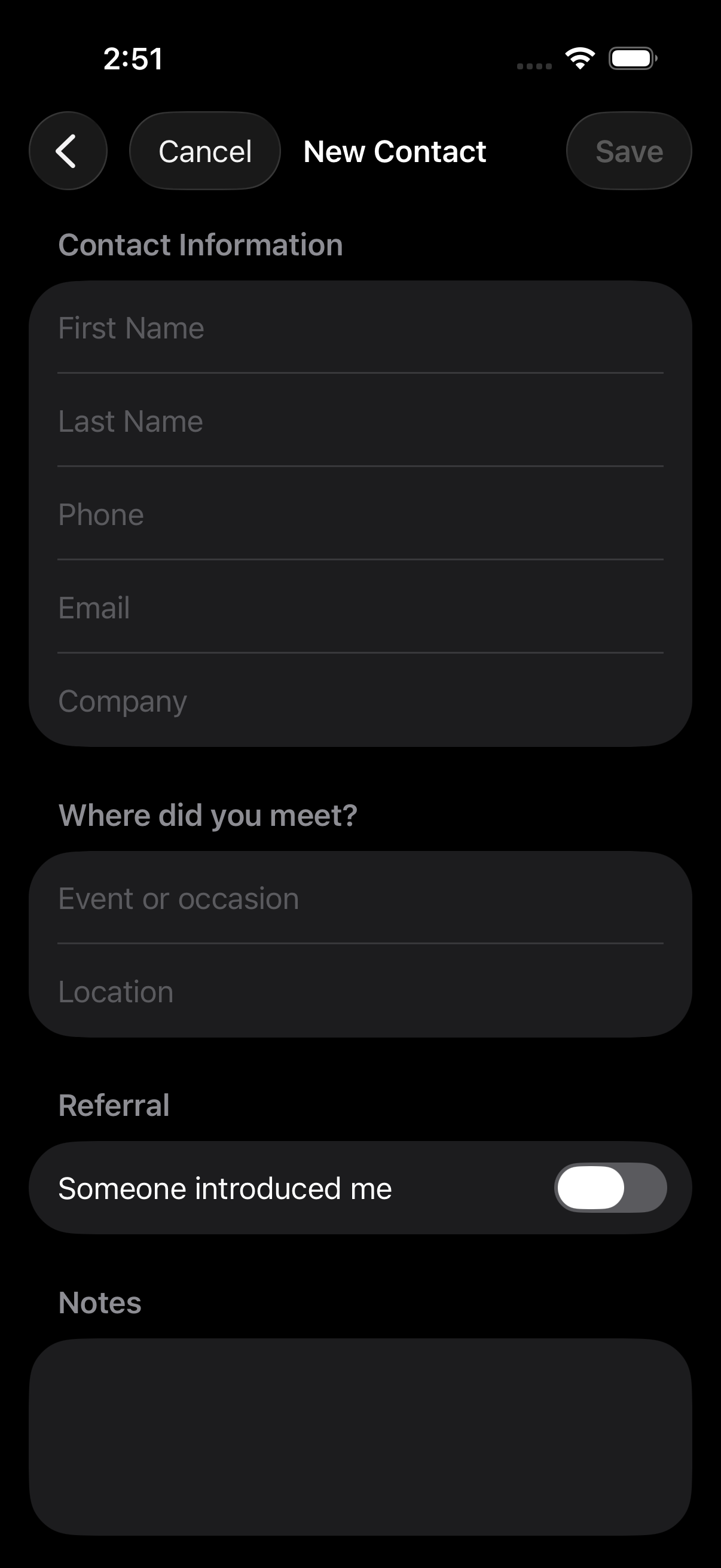
Task: Tap the clock showing 2:51
Action: 133,59
